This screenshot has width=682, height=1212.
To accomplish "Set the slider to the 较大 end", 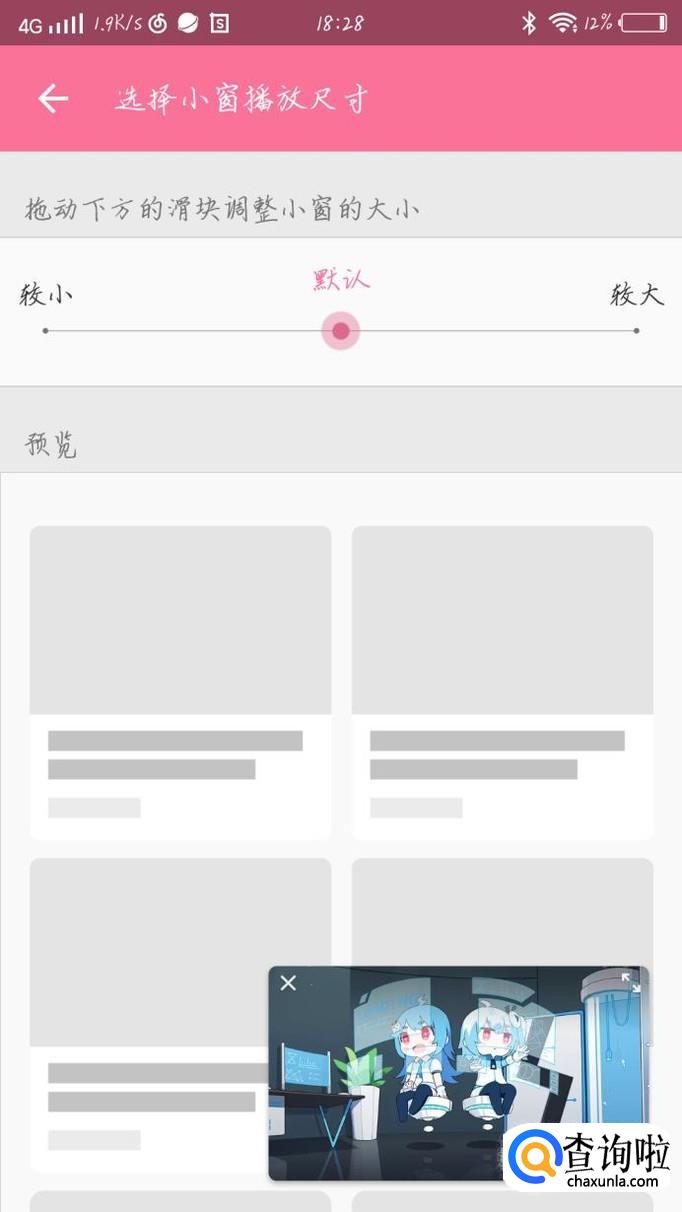I will click(636, 330).
